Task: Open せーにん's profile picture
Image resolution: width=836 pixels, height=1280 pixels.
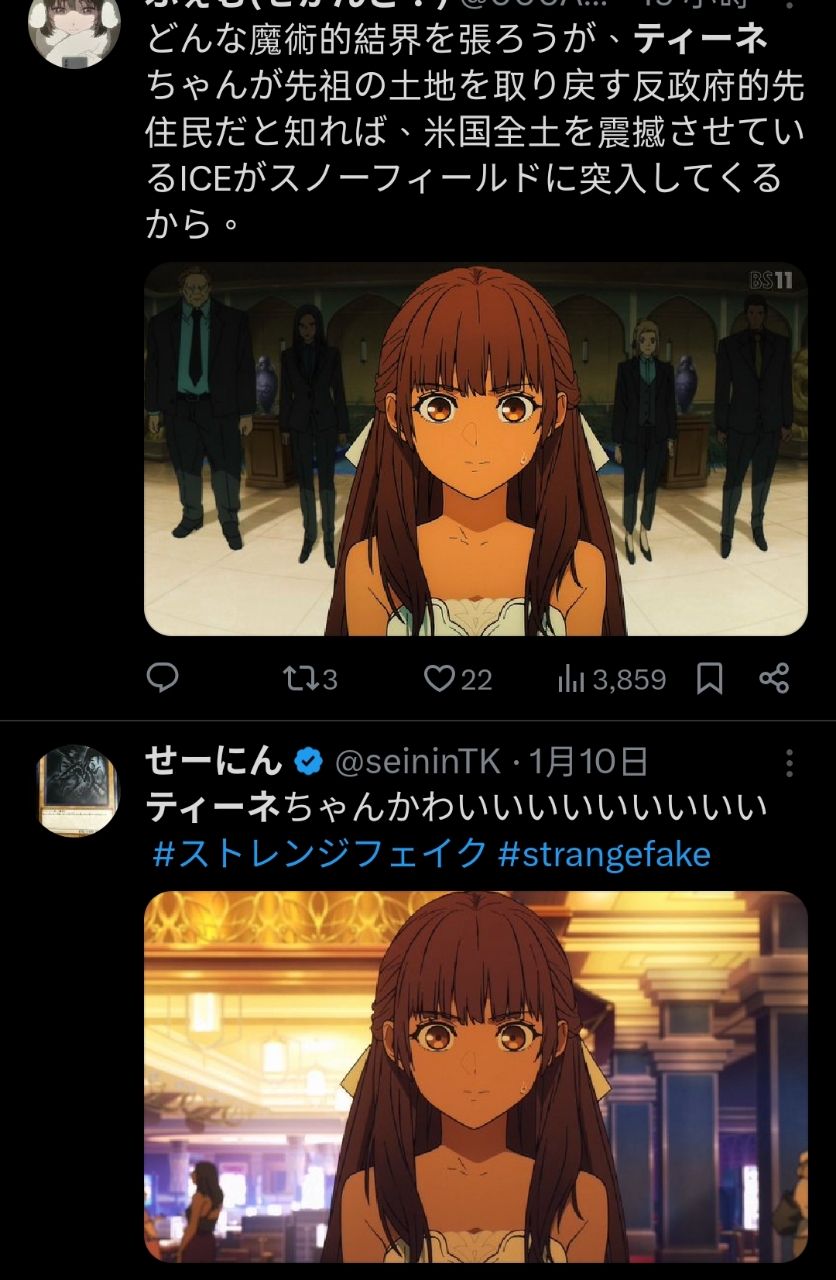Action: click(77, 789)
